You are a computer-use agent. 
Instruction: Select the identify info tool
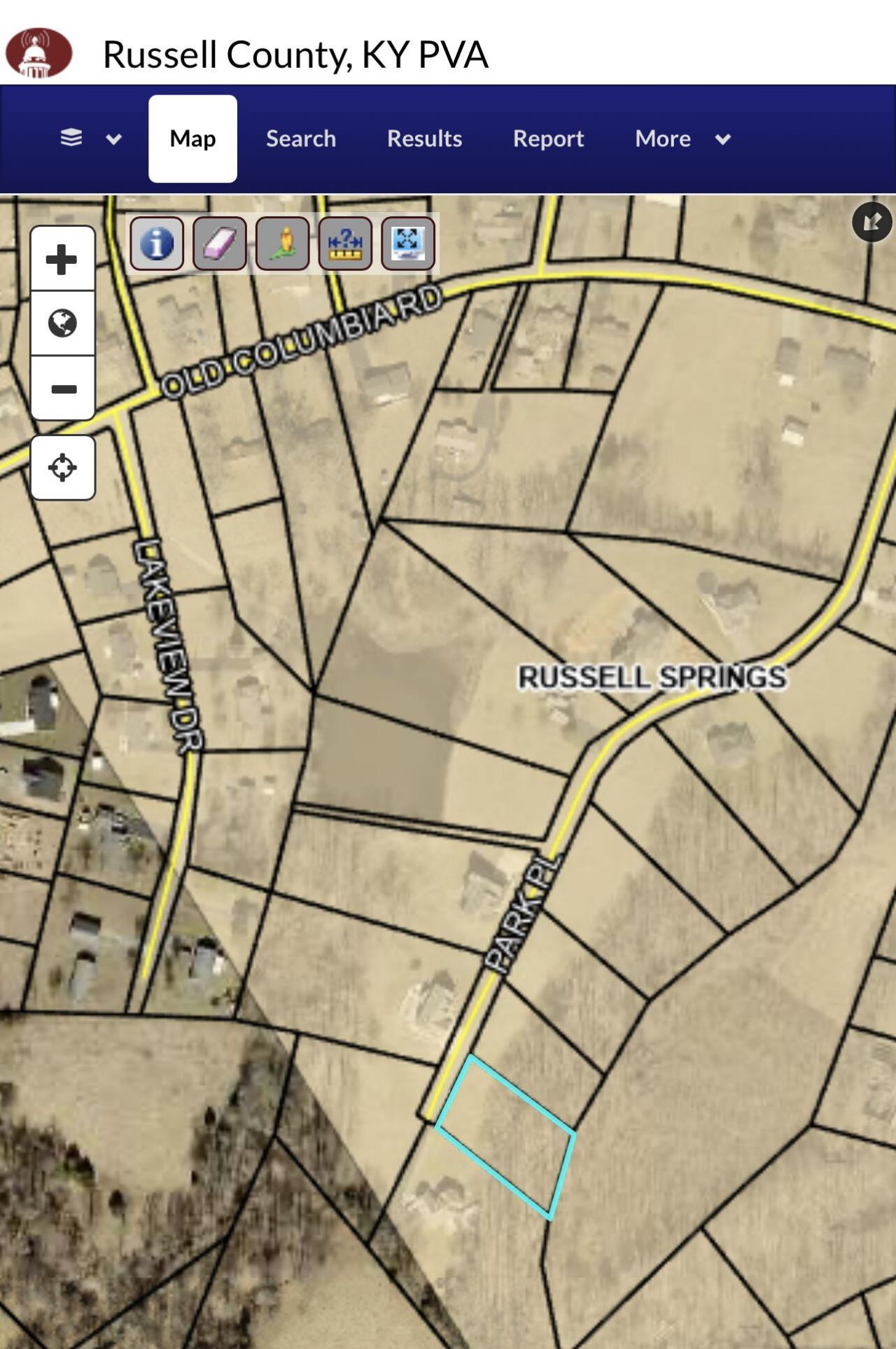[157, 244]
